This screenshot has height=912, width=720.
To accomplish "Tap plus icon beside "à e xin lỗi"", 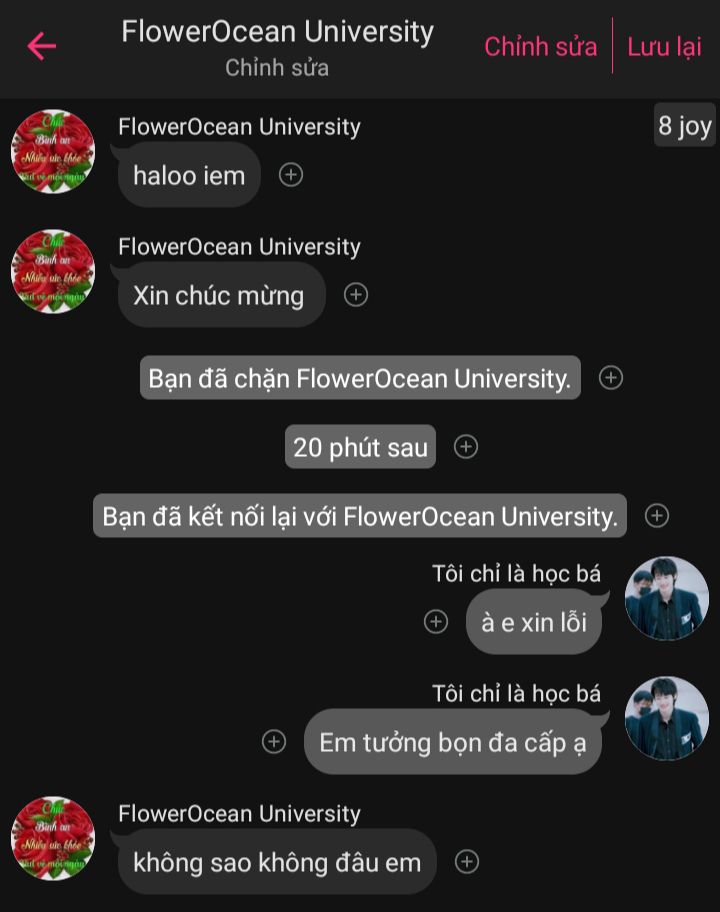I will [436, 621].
